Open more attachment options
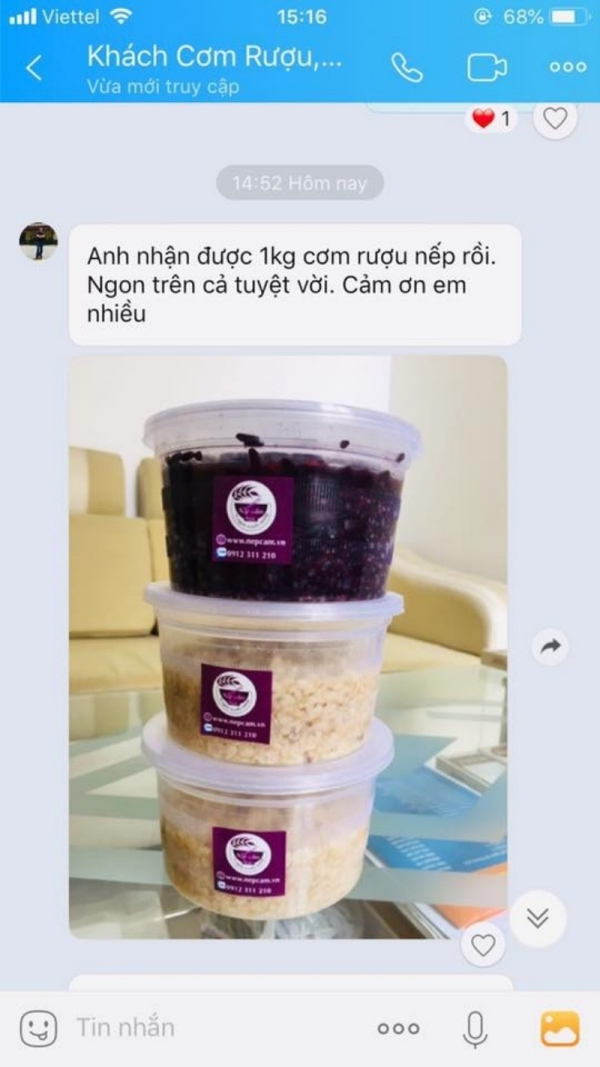This screenshot has height=1067, width=600. tap(398, 1028)
